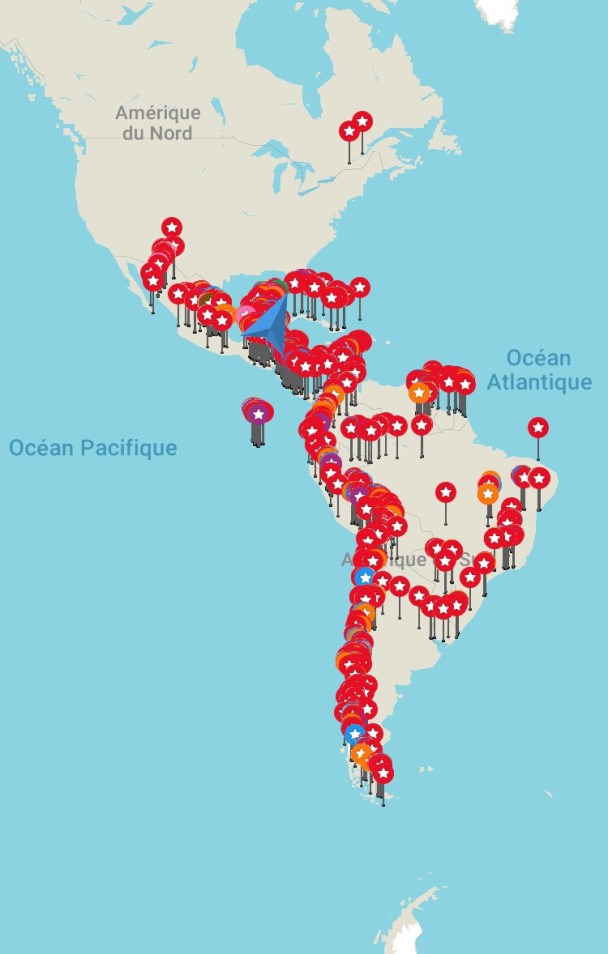Tap the northernmost red pin in the western USA
The image size is (608, 954).
(x=172, y=228)
